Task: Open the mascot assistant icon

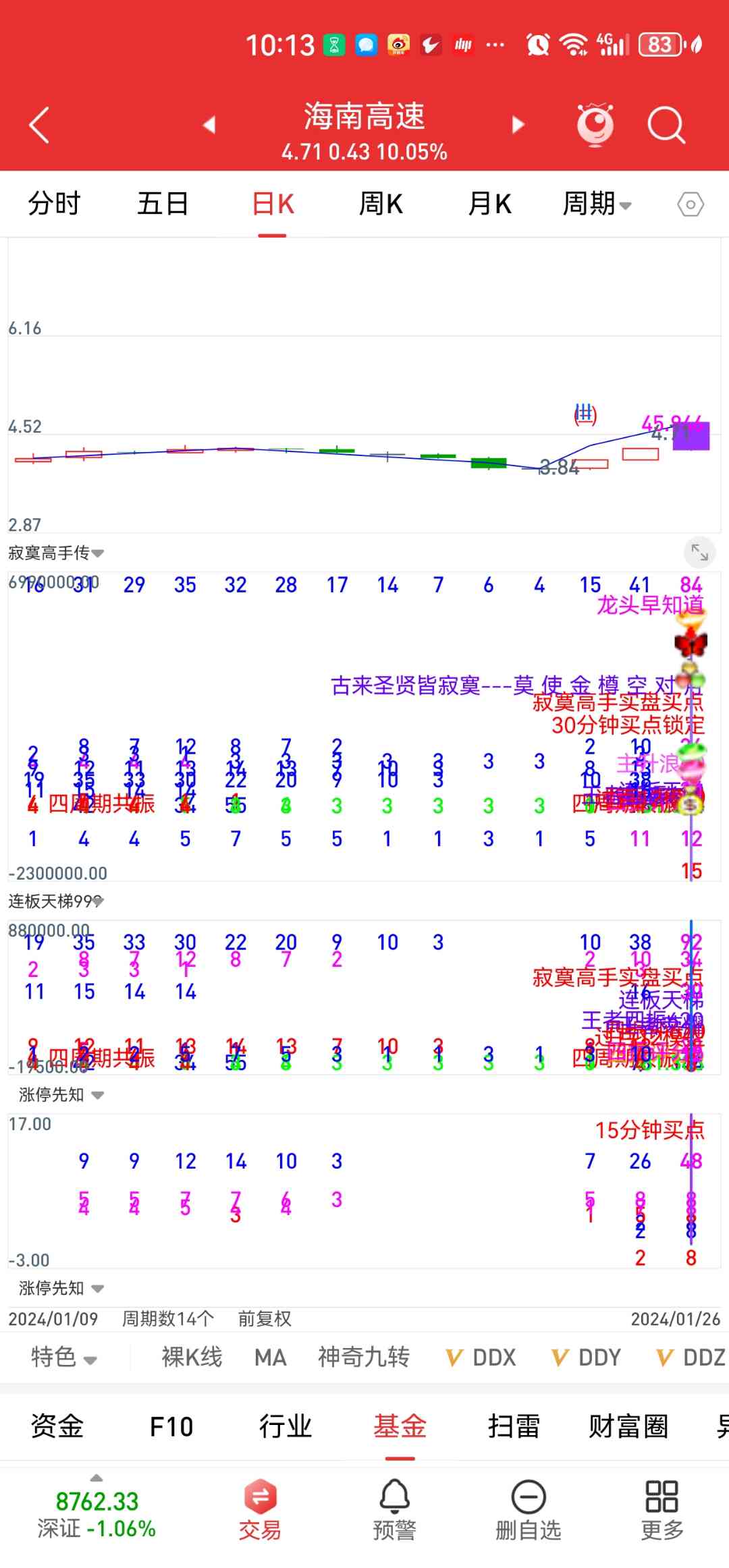Action: click(595, 125)
